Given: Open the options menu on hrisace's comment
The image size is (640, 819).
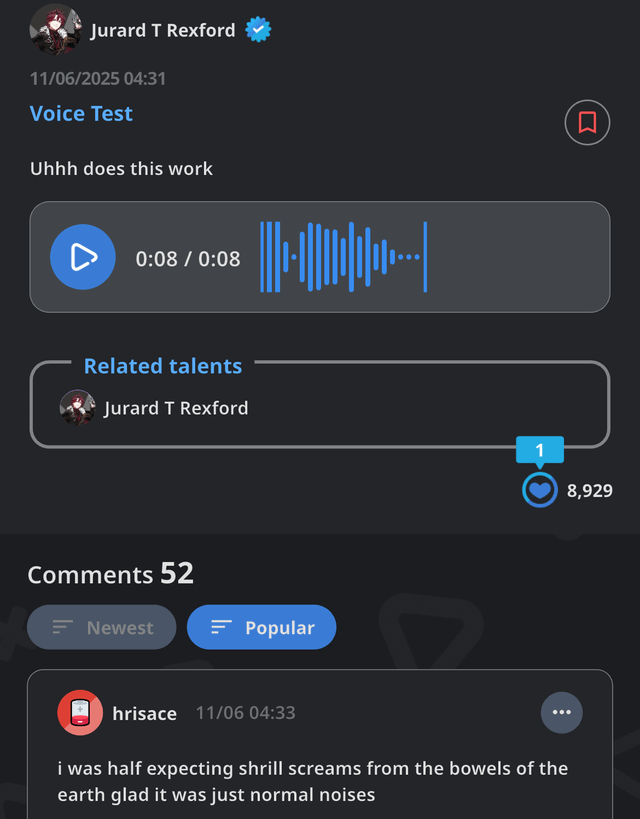Looking at the screenshot, I should point(561,712).
